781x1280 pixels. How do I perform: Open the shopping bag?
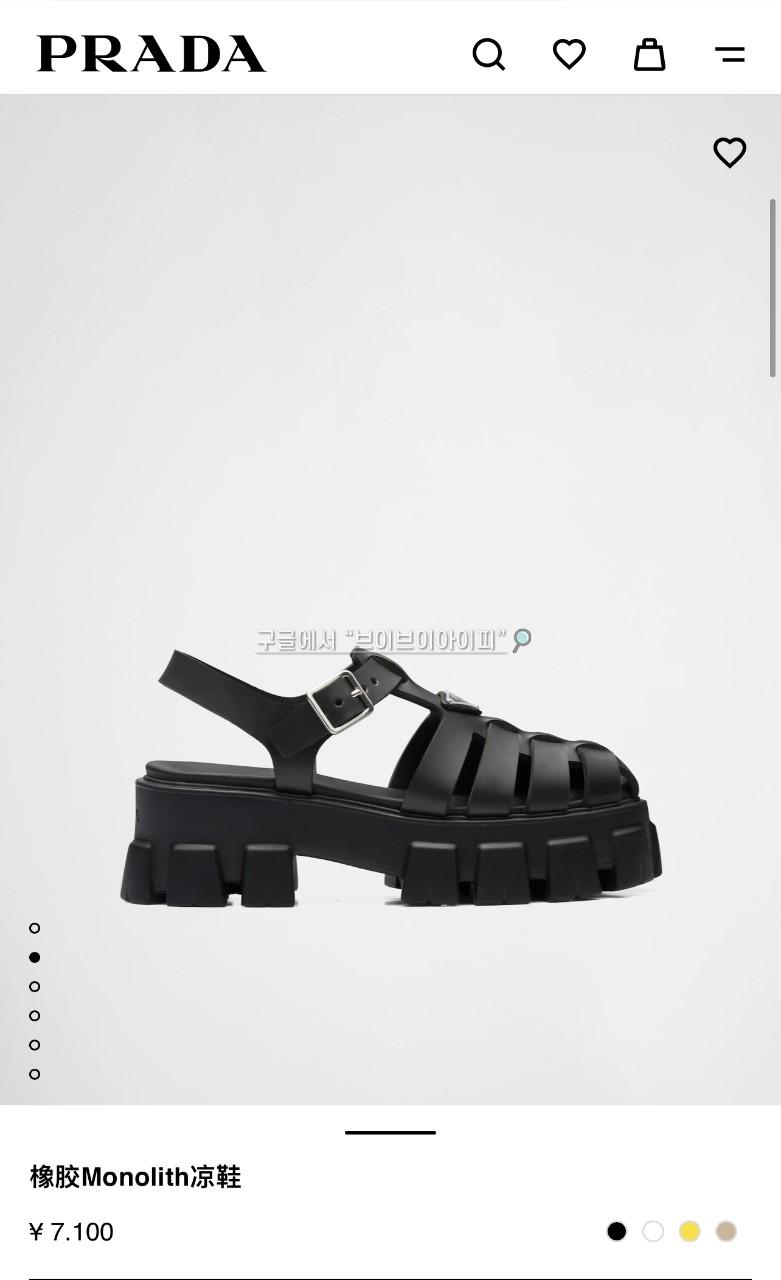(649, 54)
